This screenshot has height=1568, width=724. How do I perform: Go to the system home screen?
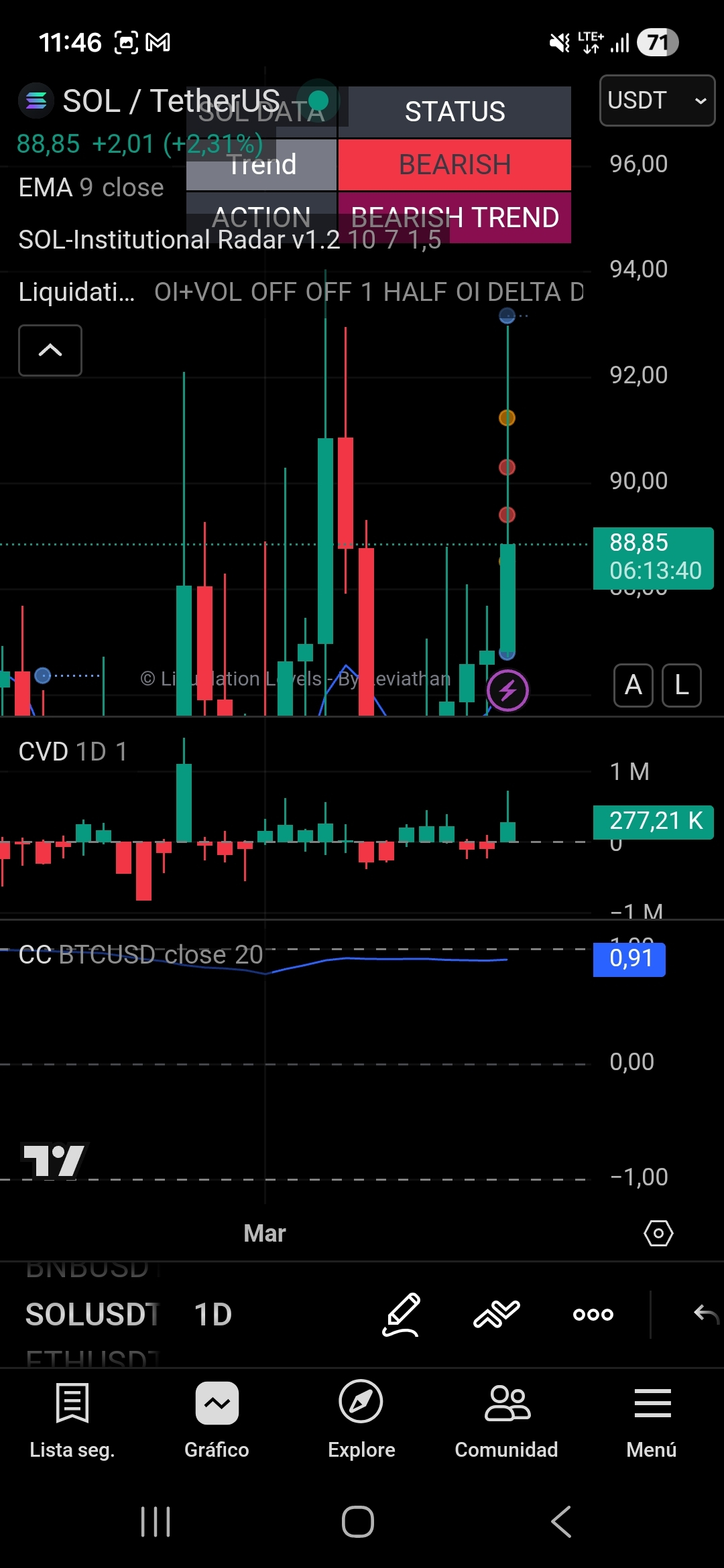(358, 1522)
